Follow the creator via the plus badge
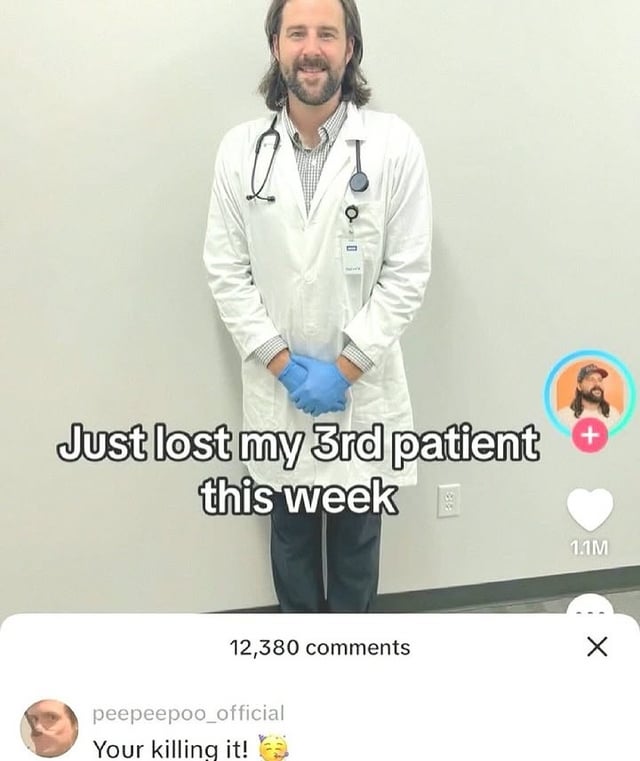Viewport: 640px width, 761px height. [590, 437]
